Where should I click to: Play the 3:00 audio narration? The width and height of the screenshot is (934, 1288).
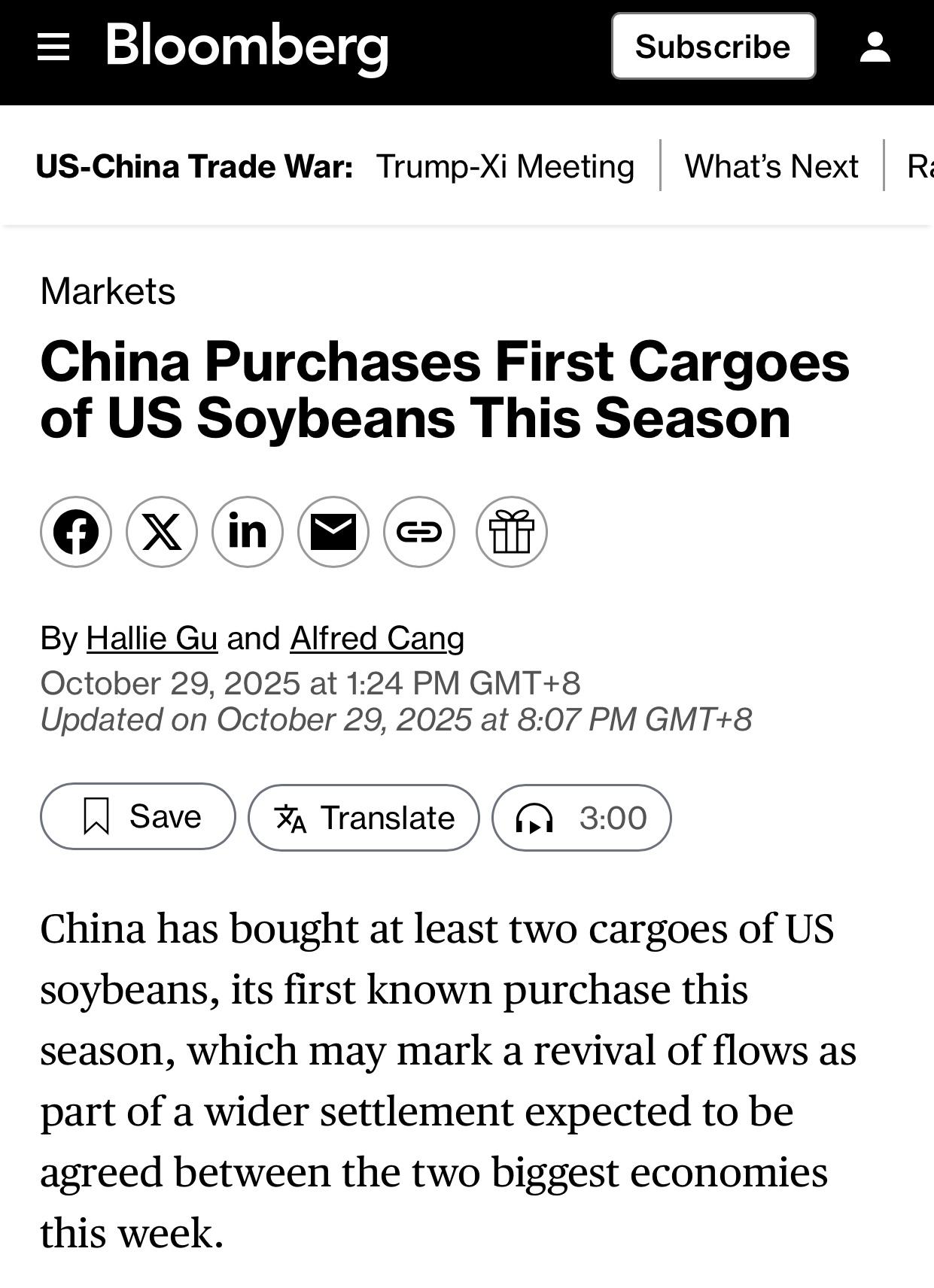click(x=578, y=817)
